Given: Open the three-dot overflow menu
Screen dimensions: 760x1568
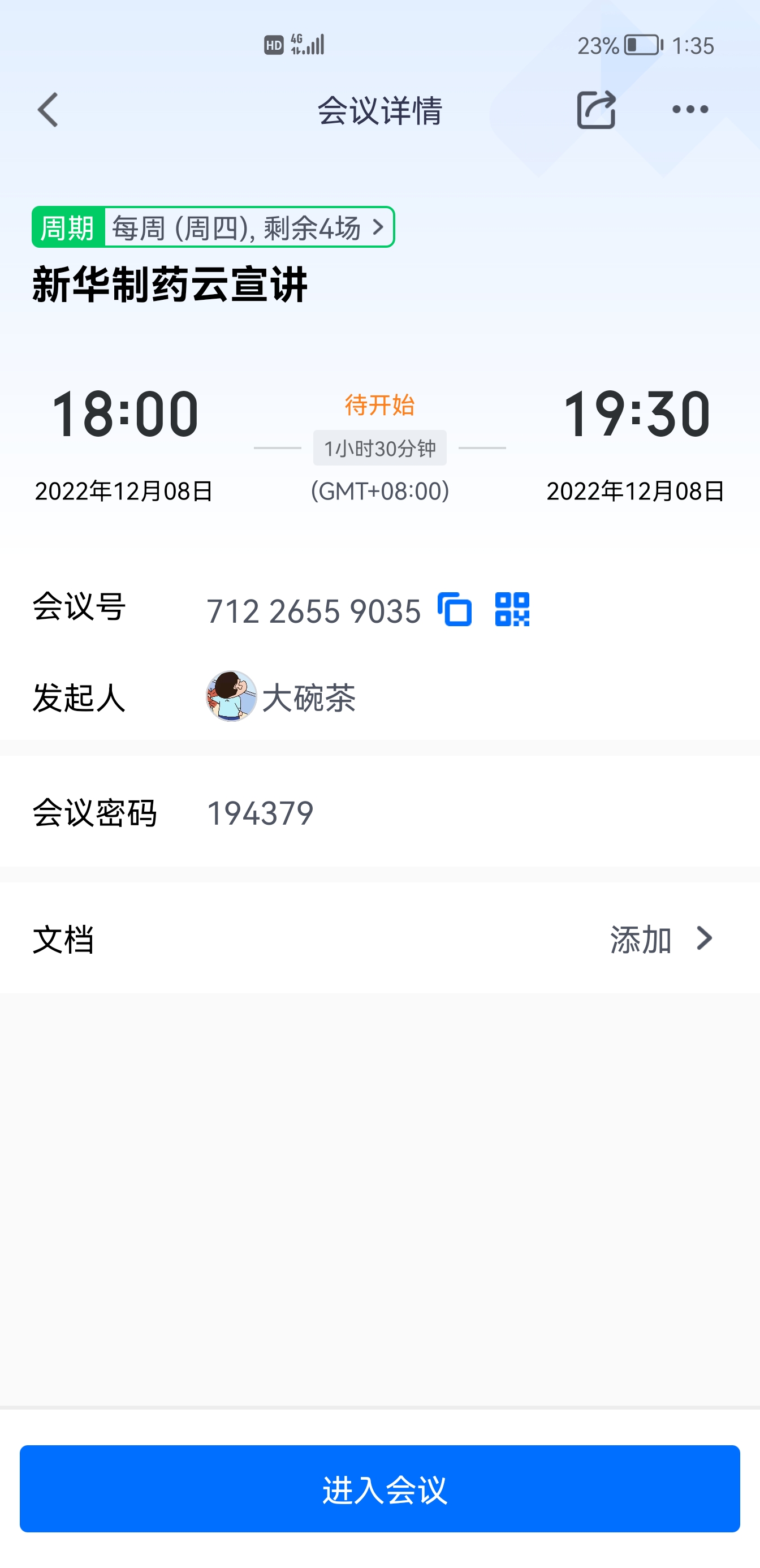Looking at the screenshot, I should click(689, 110).
